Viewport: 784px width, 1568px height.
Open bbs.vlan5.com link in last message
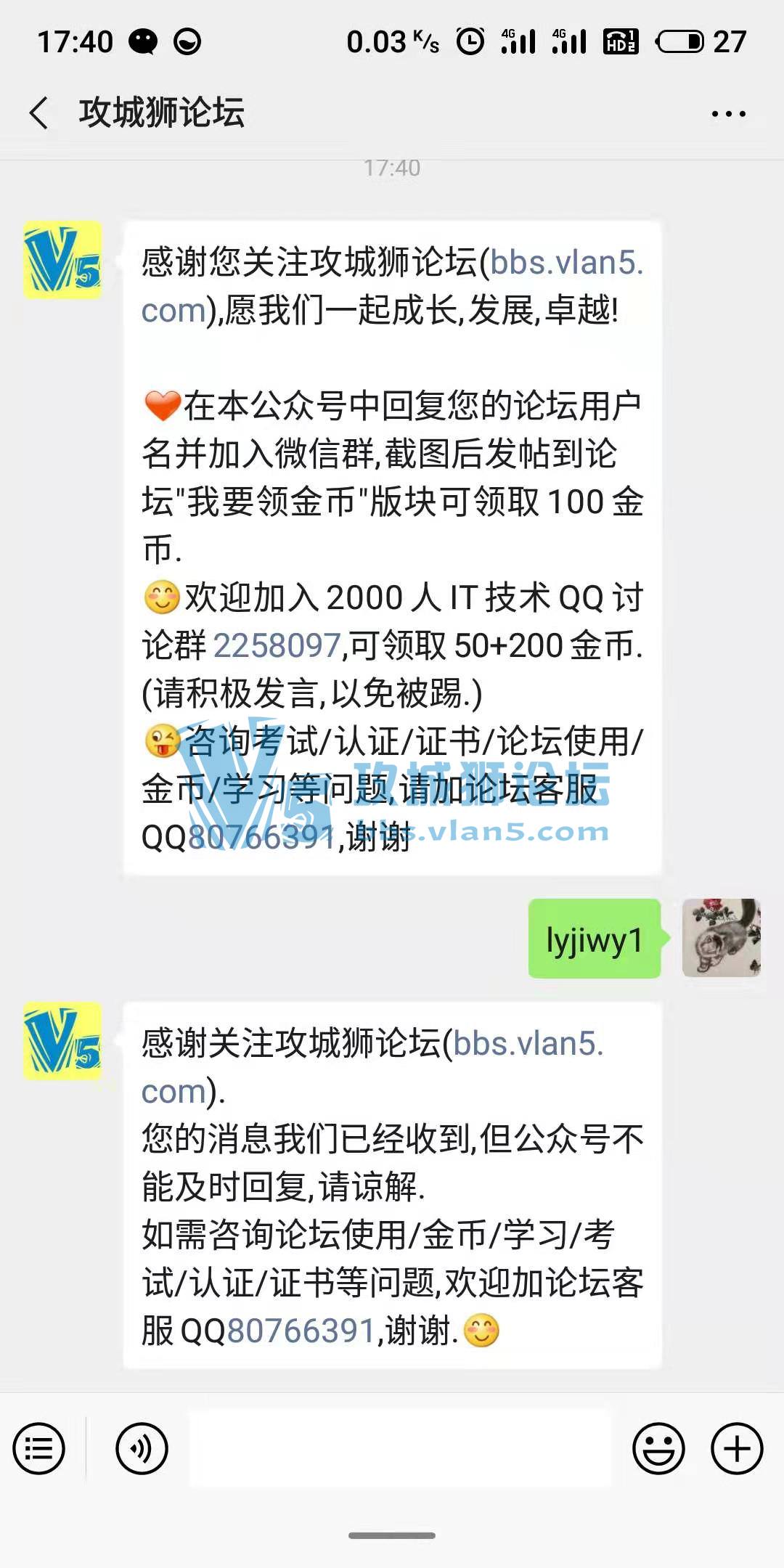pyautogui.click(x=528, y=1044)
